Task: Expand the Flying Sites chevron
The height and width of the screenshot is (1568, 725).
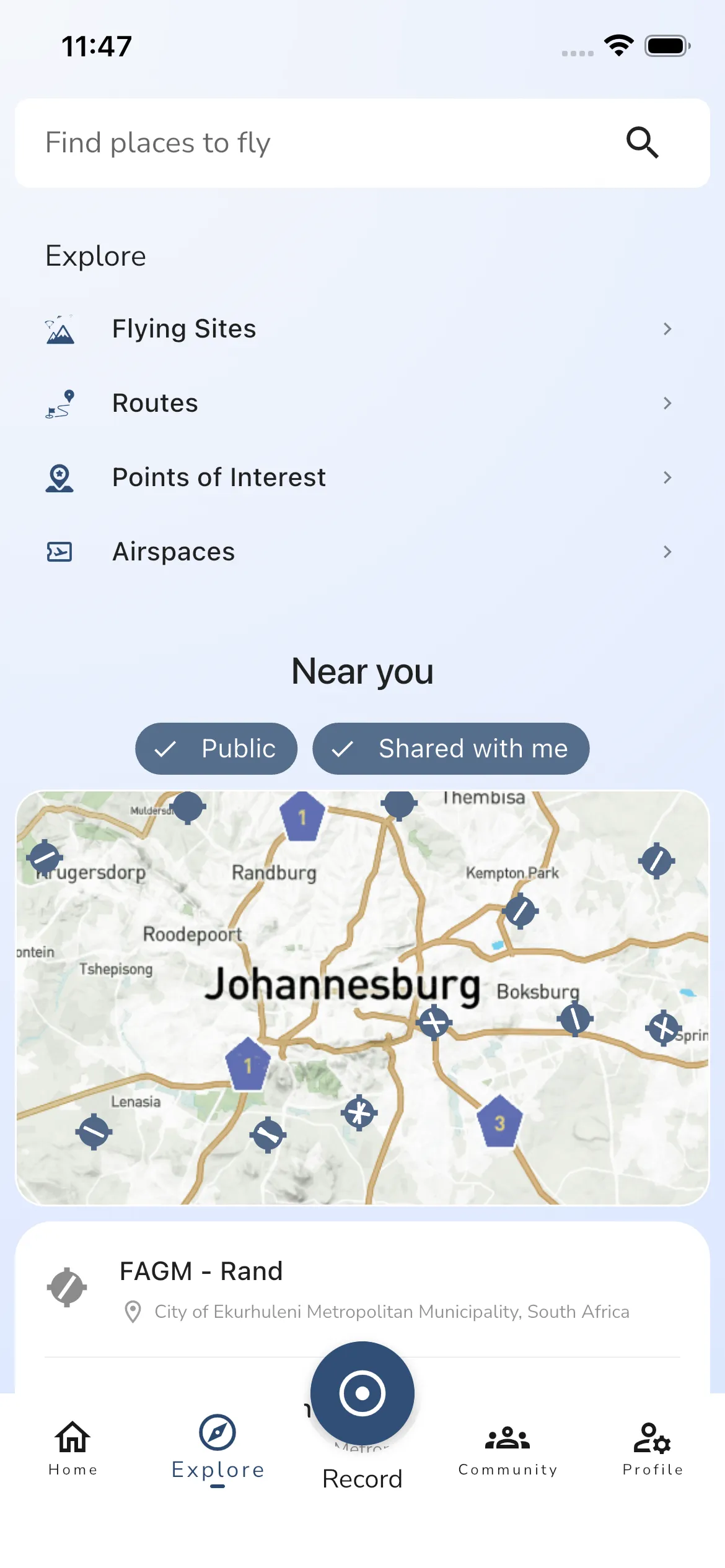Action: pos(668,329)
